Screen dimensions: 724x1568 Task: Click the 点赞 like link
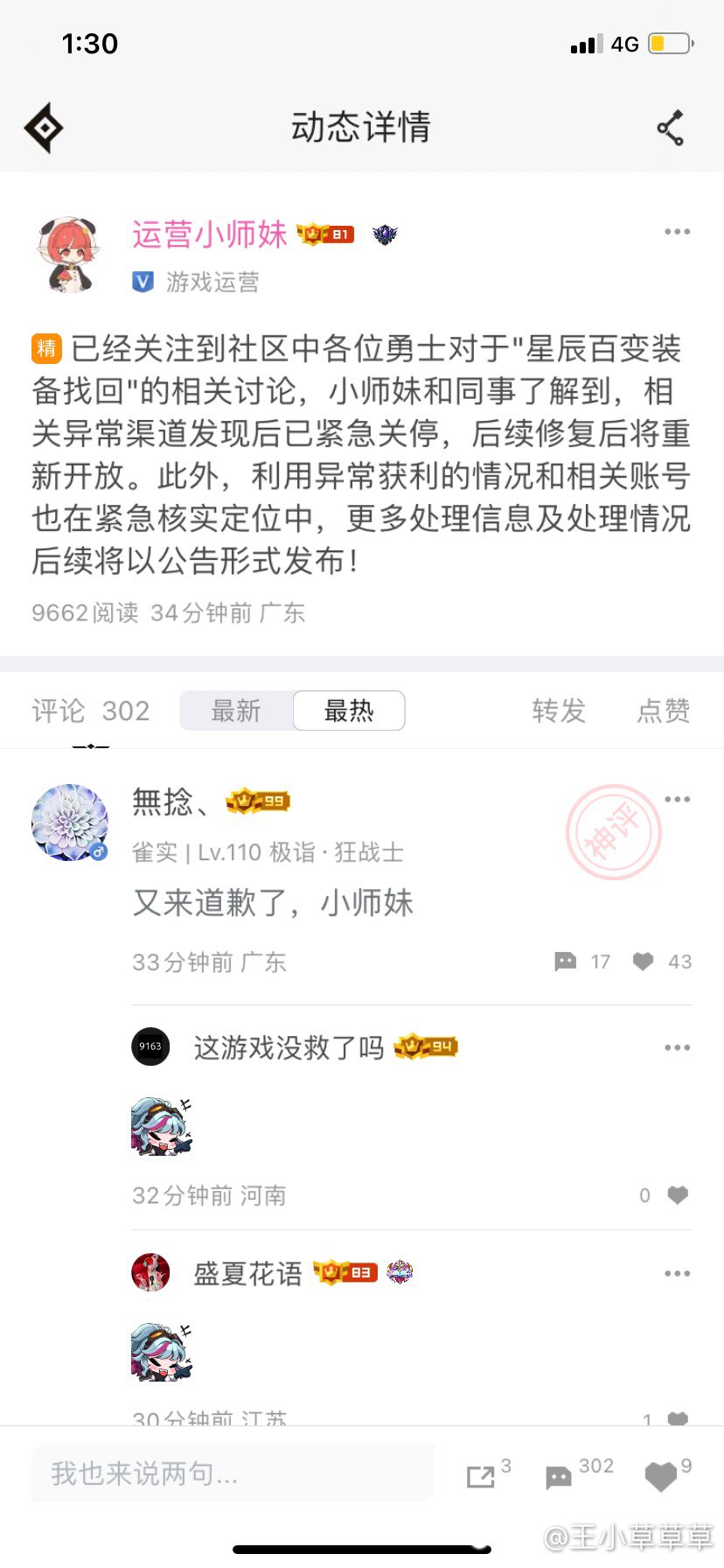click(662, 710)
